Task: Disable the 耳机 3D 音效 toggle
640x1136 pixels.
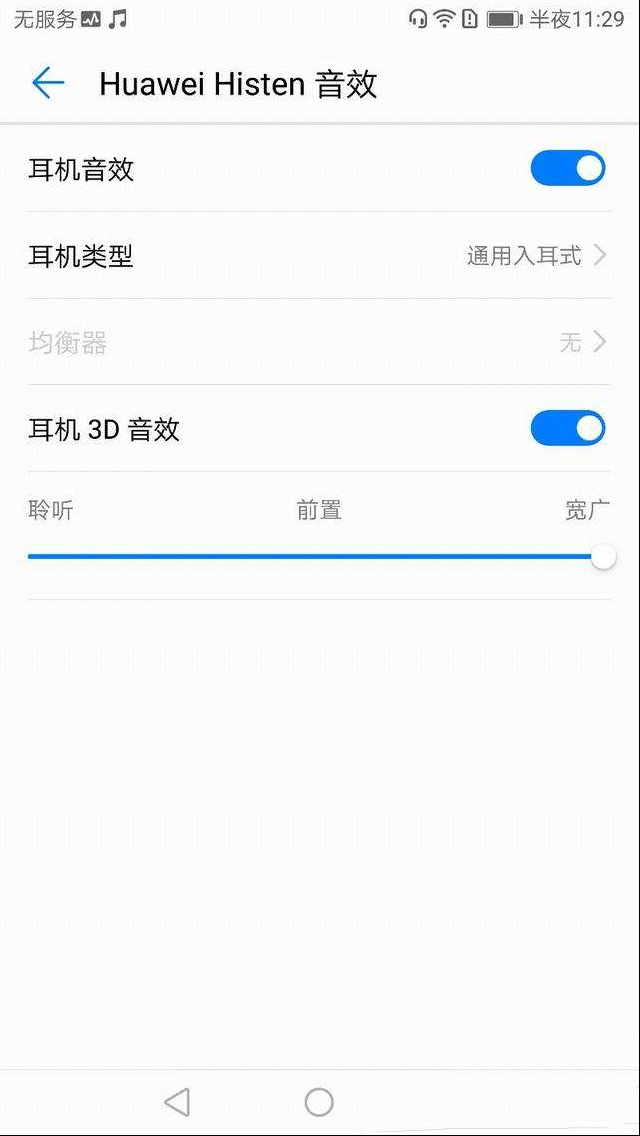Action: point(568,428)
